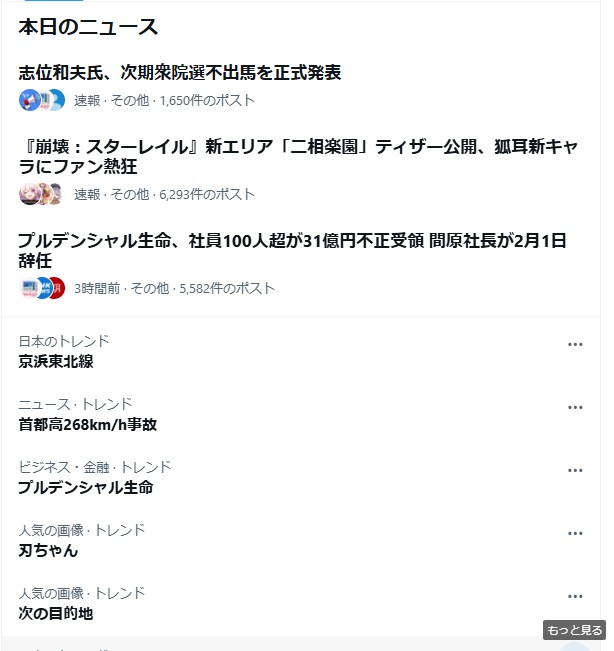Open more options for プルデンシャル生命 trend
This screenshot has width=614, height=651.
(575, 470)
